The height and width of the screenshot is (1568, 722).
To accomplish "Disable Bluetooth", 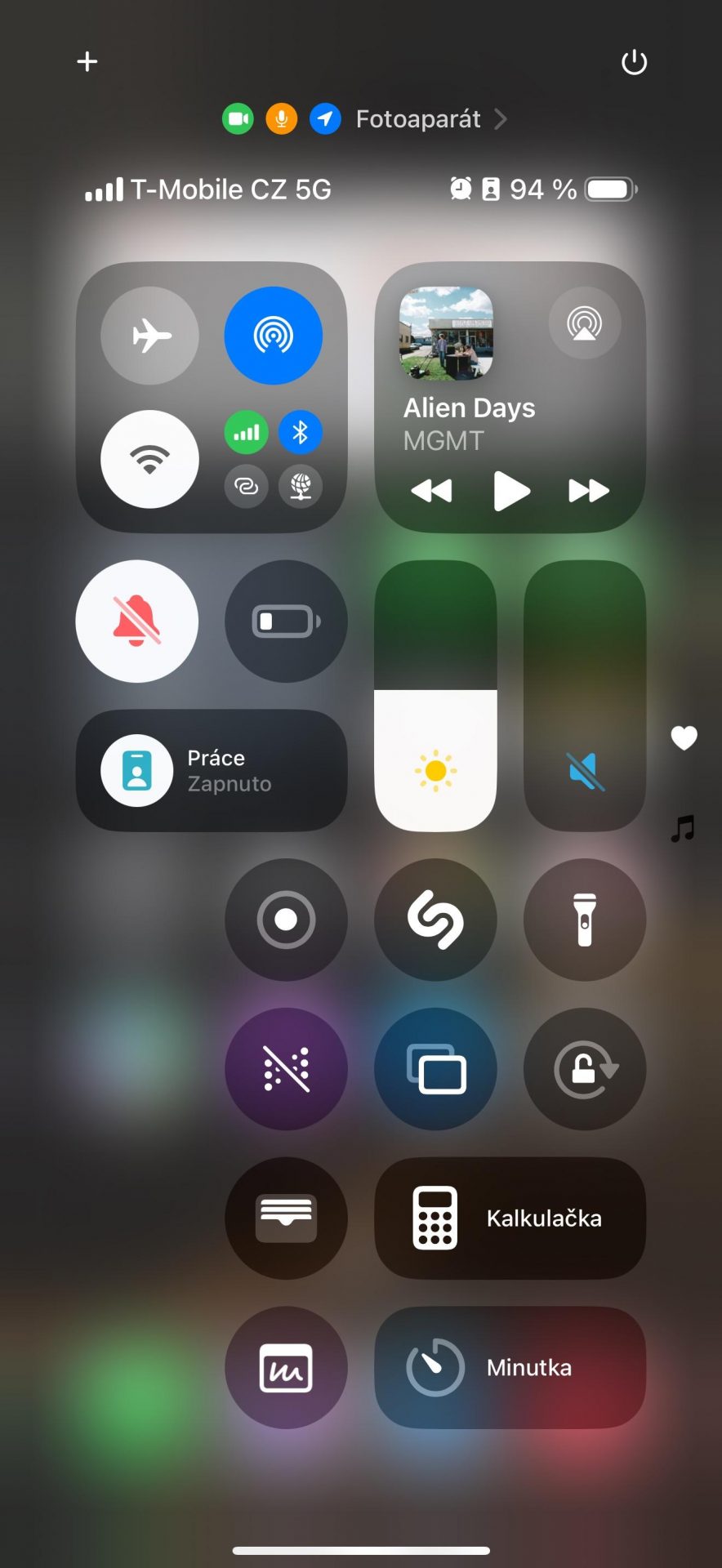I will [x=301, y=432].
